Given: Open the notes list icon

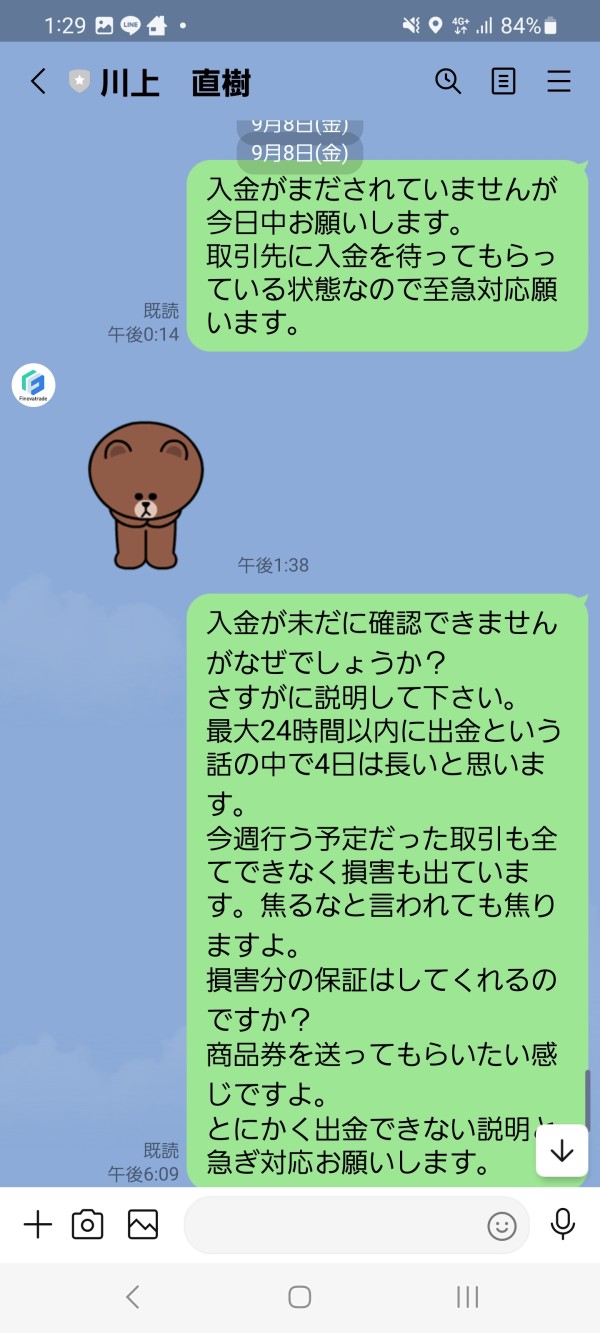Looking at the screenshot, I should coord(504,81).
